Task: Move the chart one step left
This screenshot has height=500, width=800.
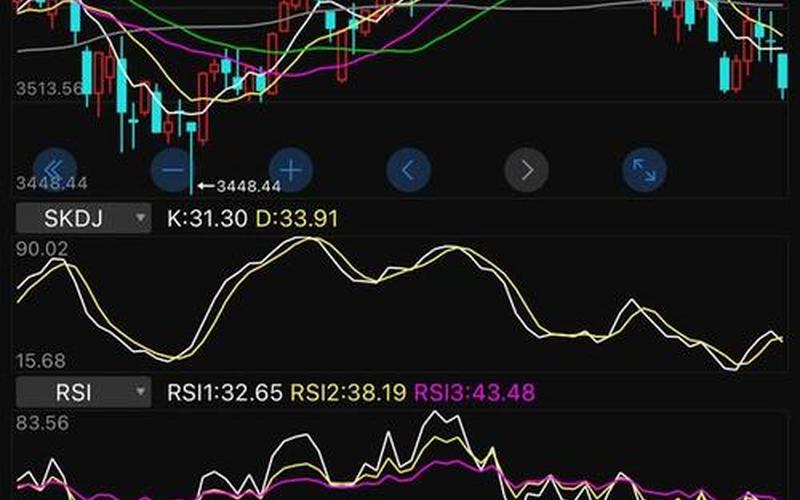Action: [x=408, y=170]
